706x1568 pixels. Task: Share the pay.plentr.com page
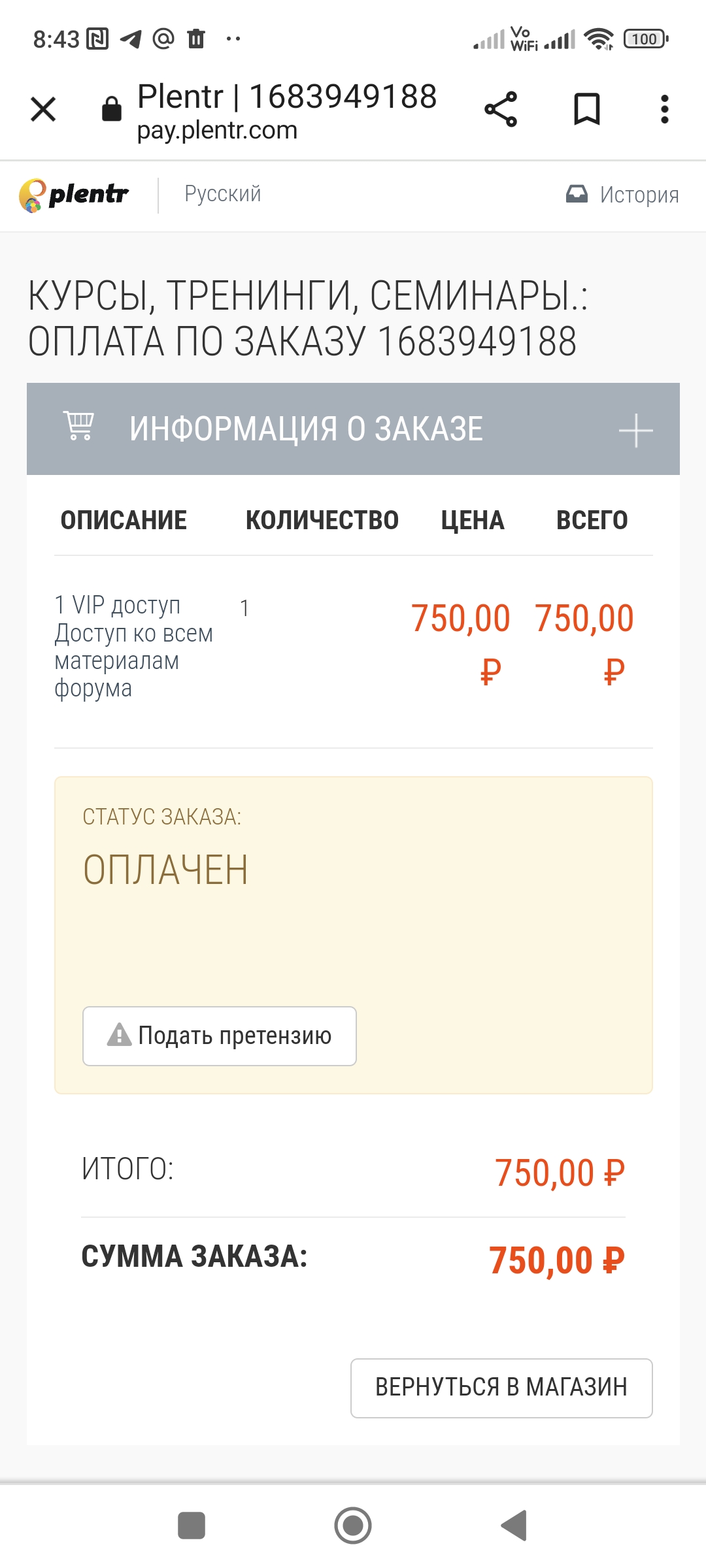click(x=501, y=109)
